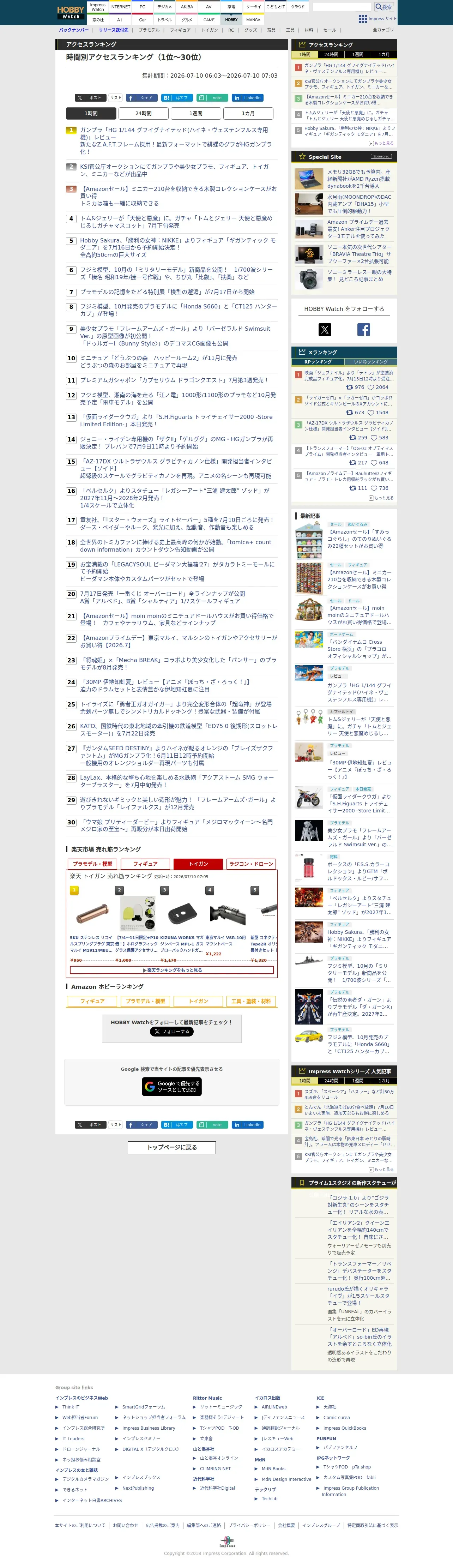
Task: Open the 全カテゴリ link
Action: pyautogui.click(x=383, y=30)
